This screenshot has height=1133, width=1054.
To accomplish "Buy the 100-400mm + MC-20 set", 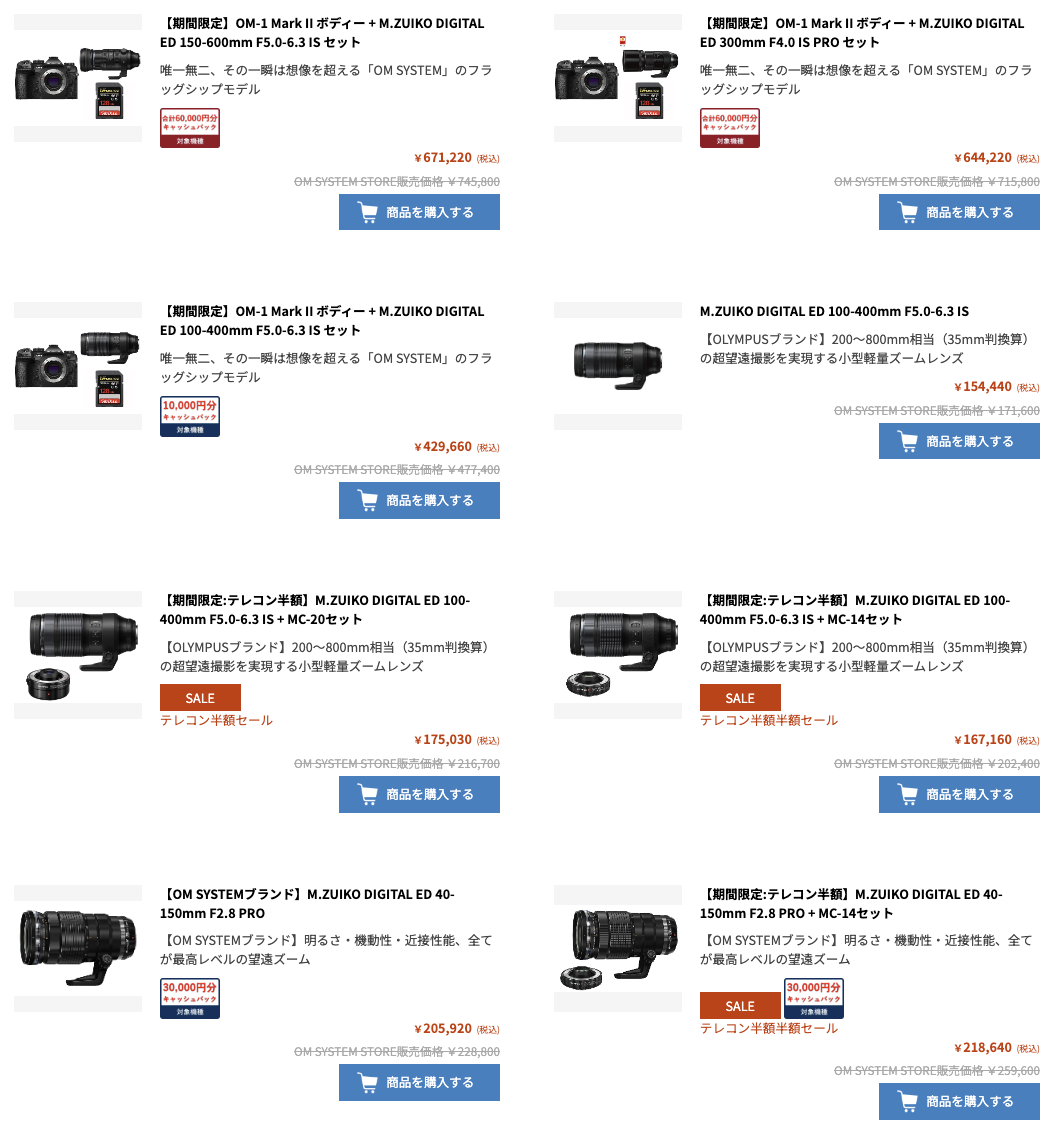I will click(x=419, y=794).
